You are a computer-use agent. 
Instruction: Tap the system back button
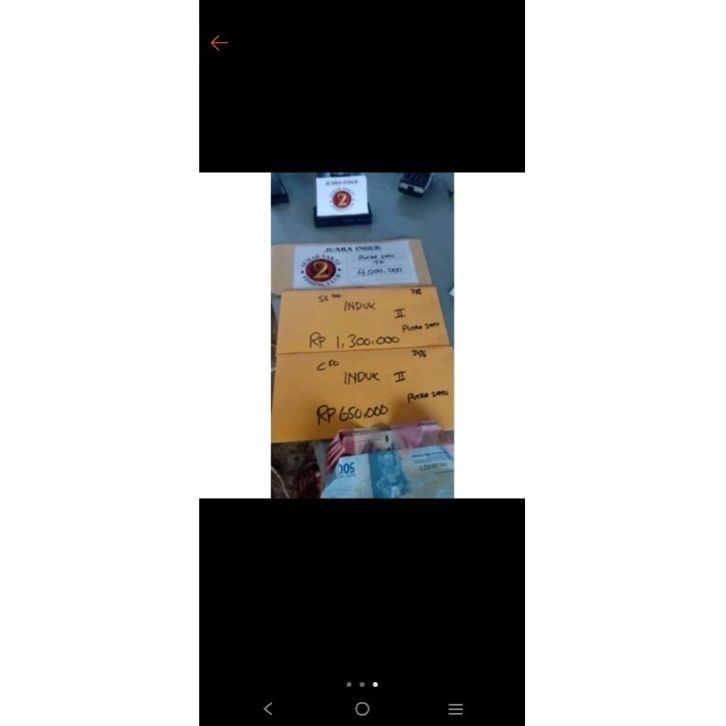268,708
